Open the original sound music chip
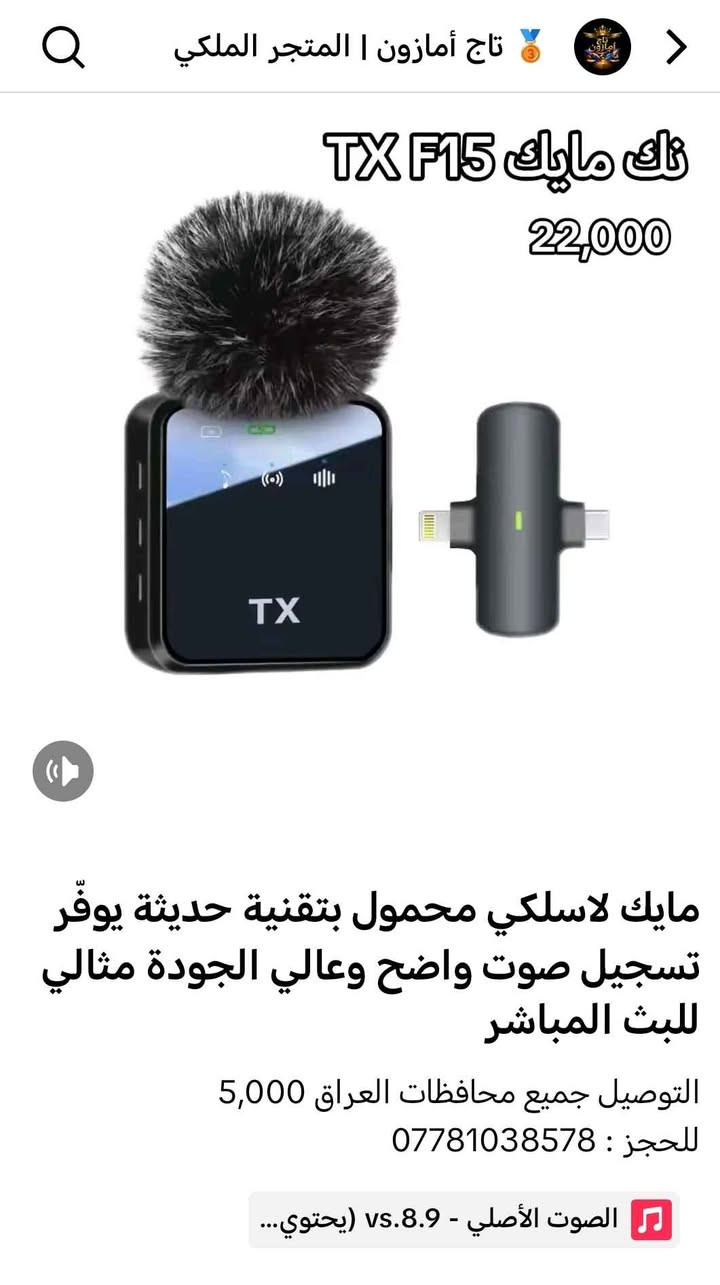Viewport: 720px width, 1285px height. pos(464,1220)
